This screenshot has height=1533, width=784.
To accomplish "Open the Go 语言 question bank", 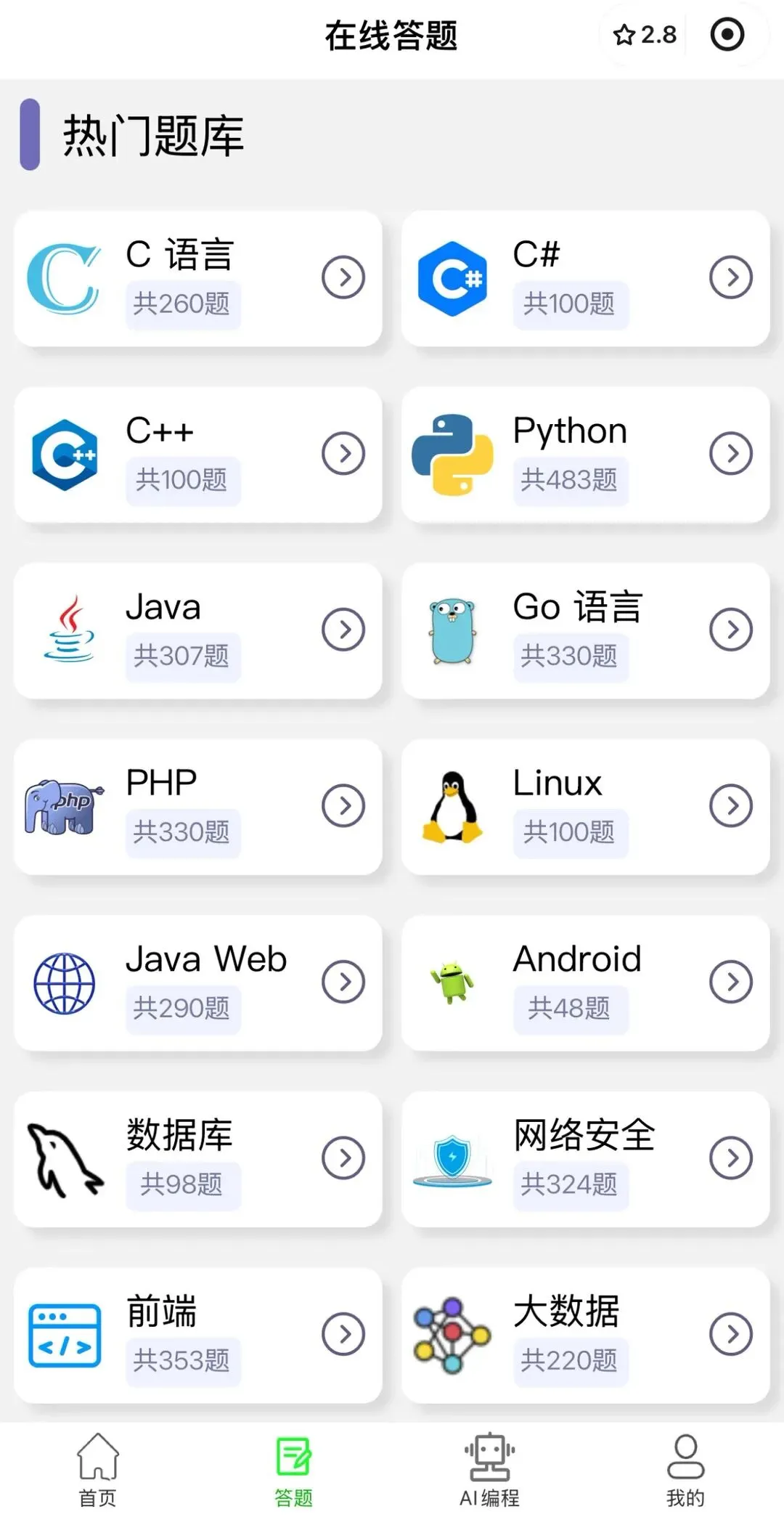I will click(x=585, y=630).
